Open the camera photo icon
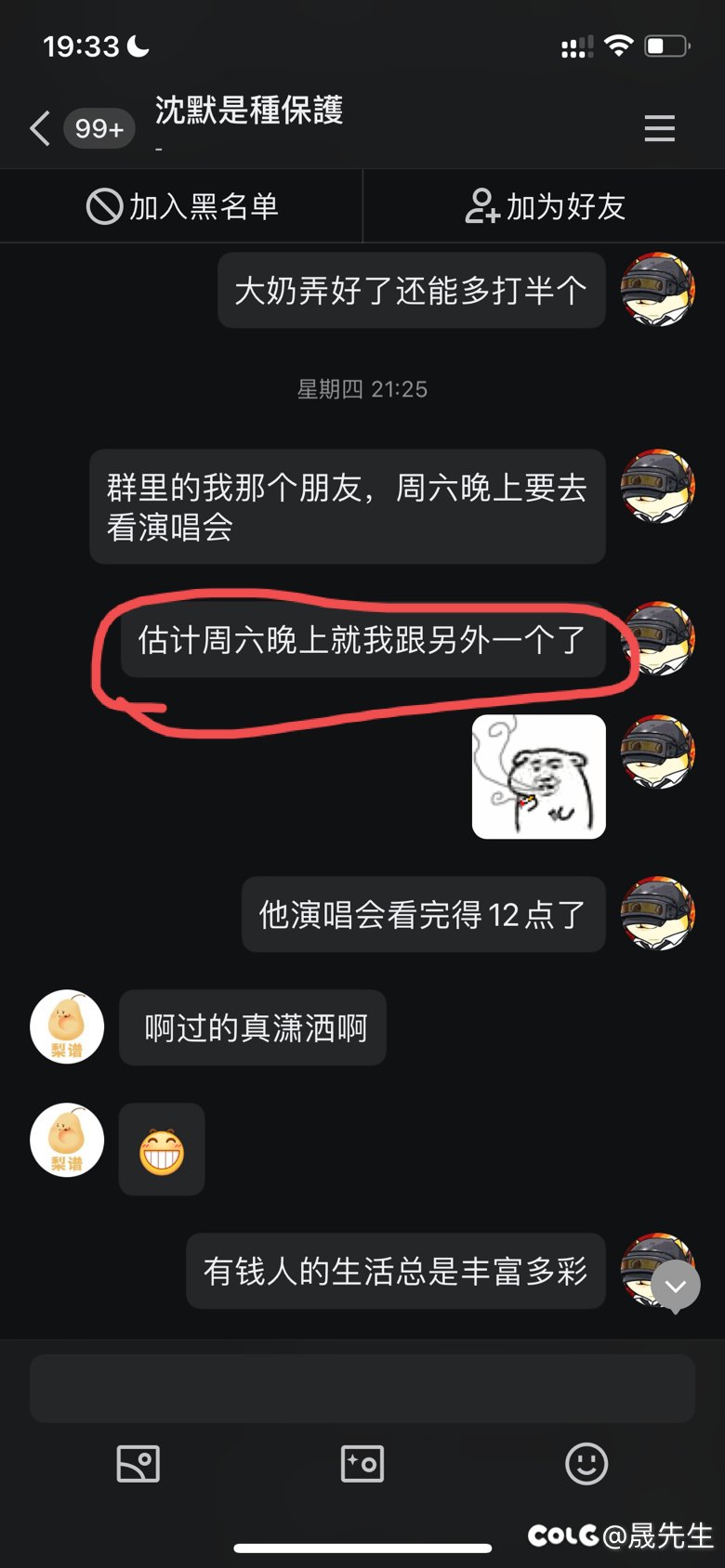This screenshot has height=1568, width=725. coord(362,1464)
